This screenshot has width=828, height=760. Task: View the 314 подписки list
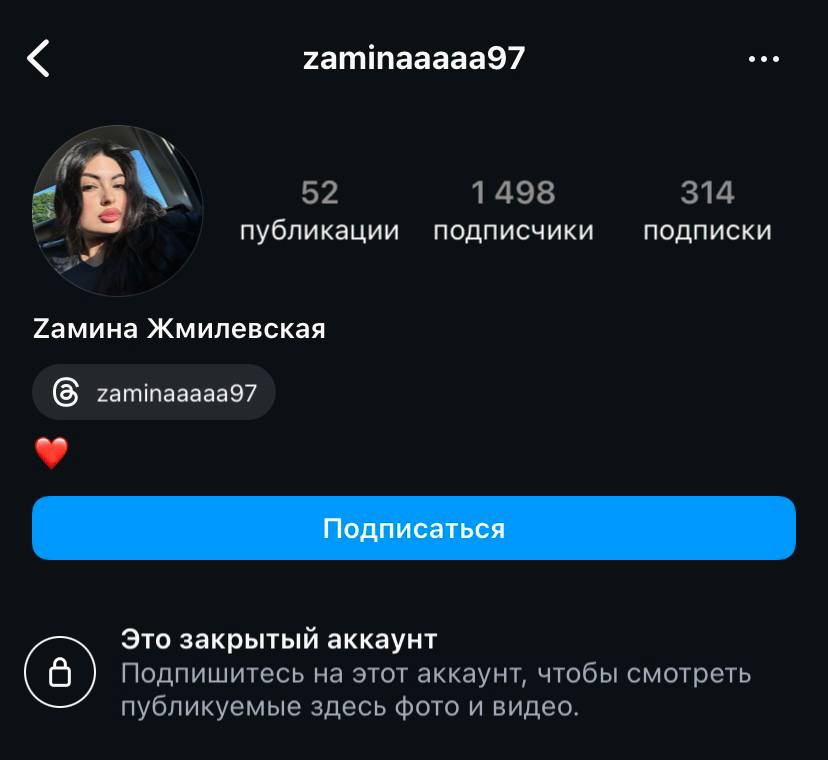click(707, 211)
